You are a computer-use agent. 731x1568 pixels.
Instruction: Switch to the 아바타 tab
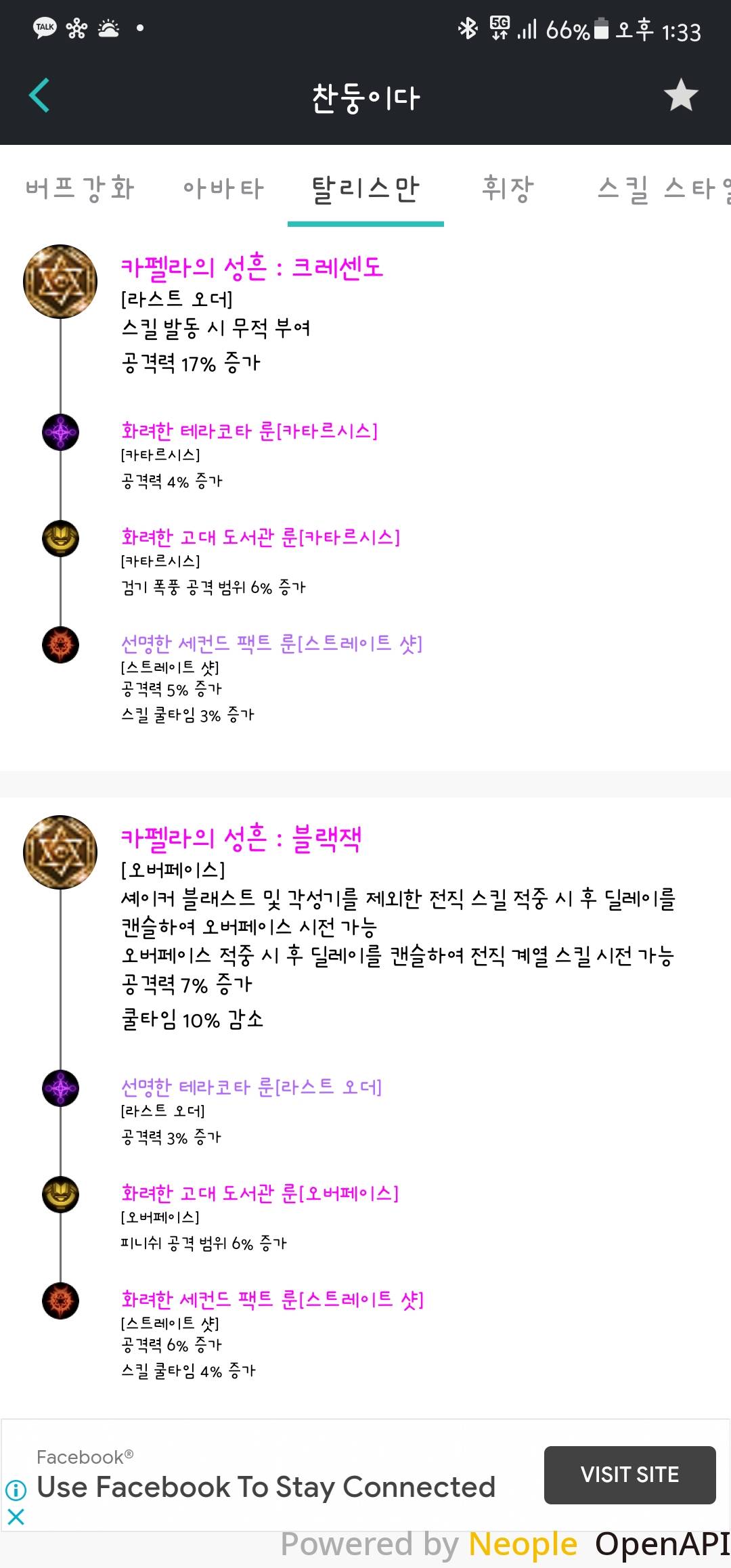coord(223,188)
